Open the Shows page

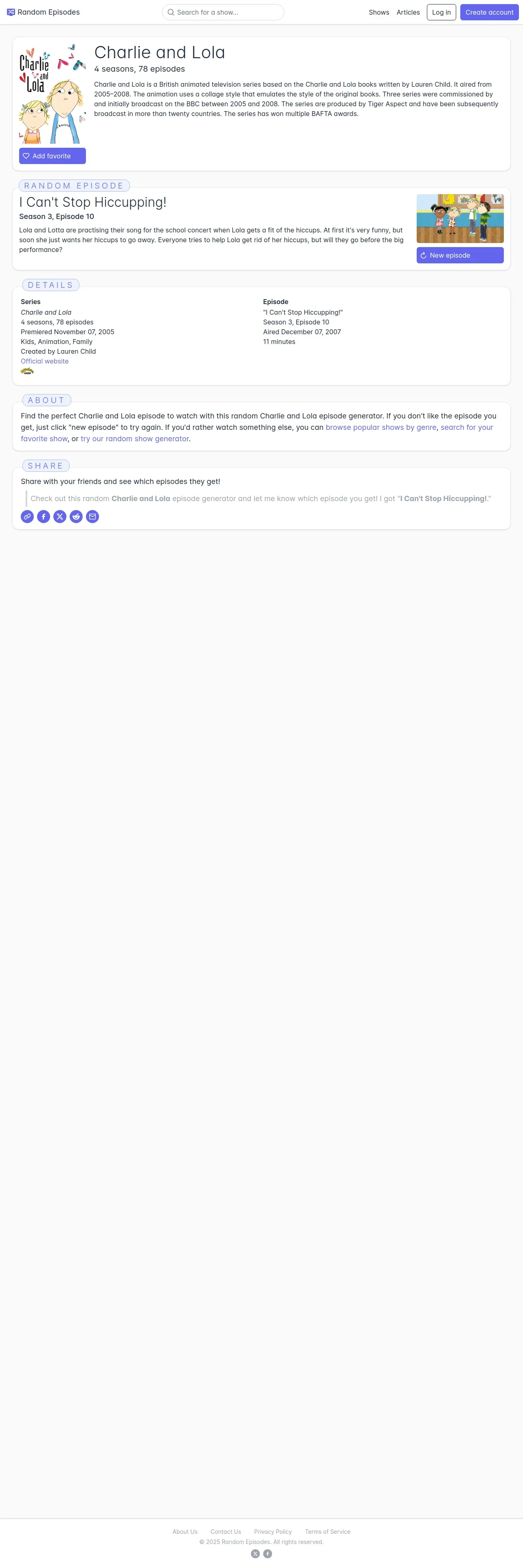(379, 12)
